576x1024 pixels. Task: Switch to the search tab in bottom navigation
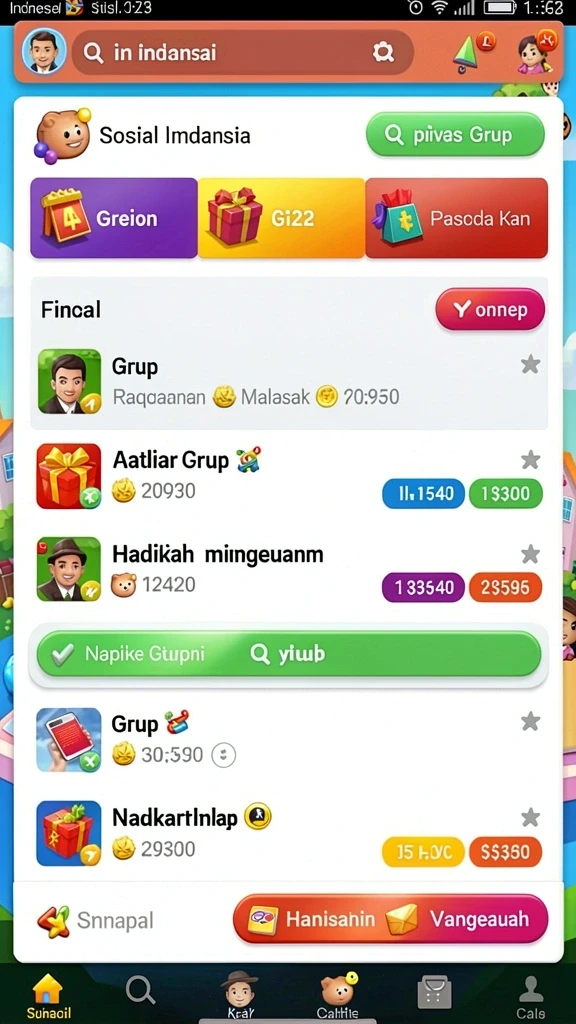140,991
